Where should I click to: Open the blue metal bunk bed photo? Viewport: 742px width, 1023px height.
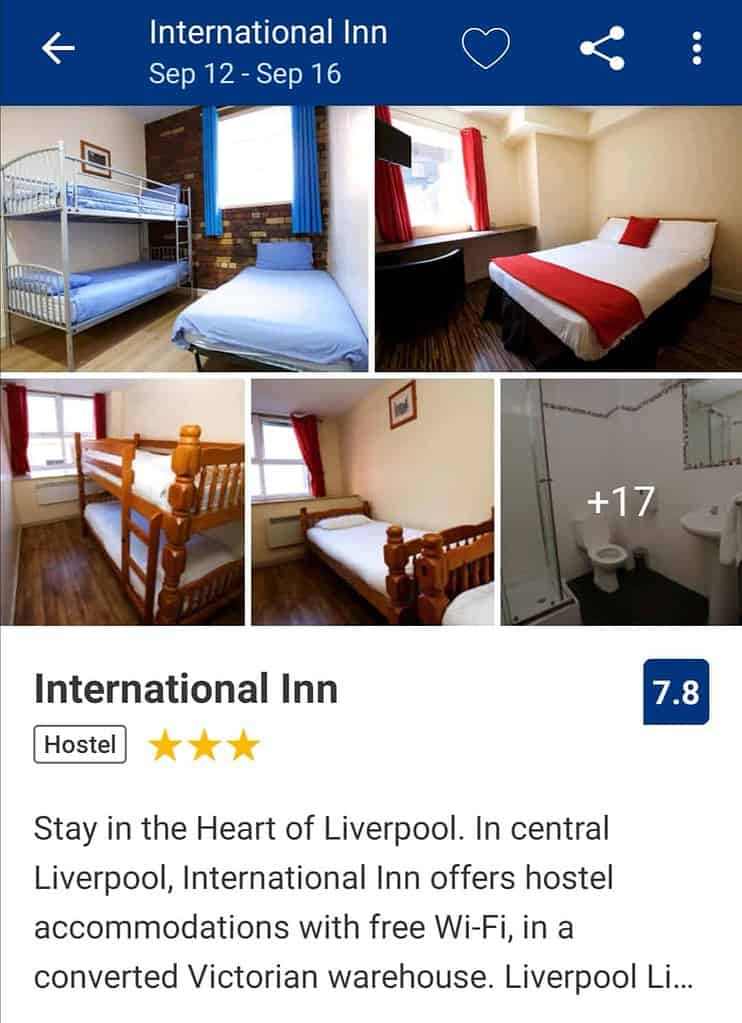pos(185,239)
